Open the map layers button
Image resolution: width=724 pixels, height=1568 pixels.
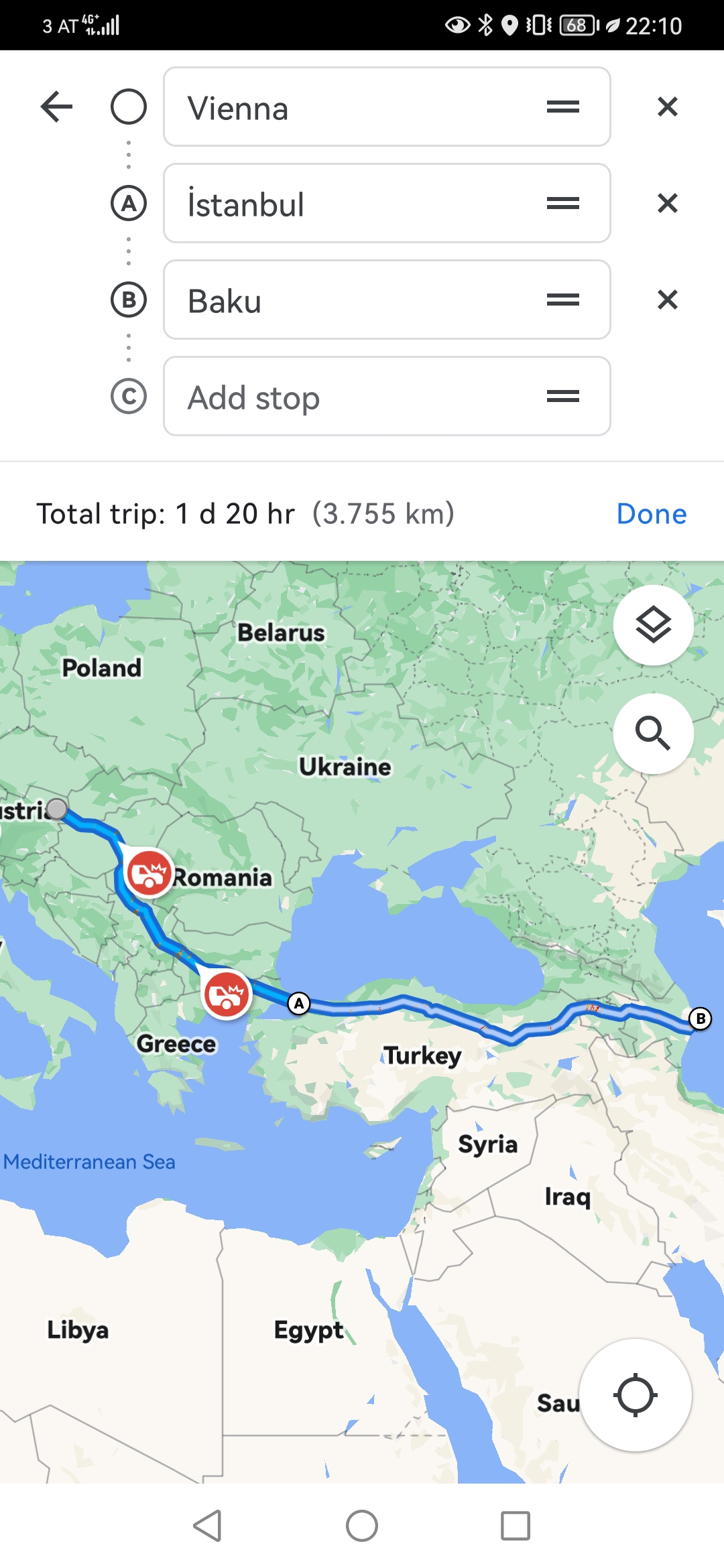coord(654,625)
